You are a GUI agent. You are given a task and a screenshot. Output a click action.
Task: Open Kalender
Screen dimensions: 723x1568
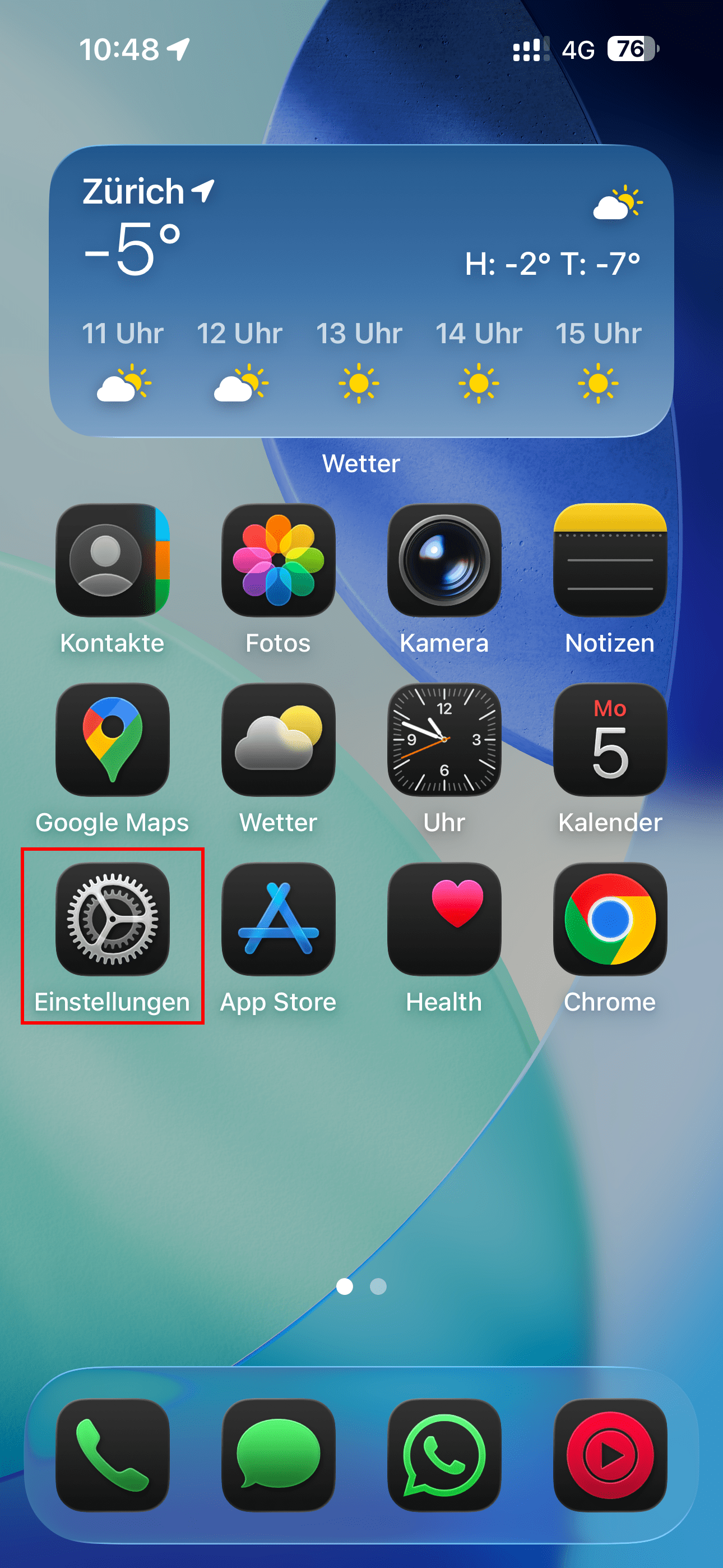pos(610,740)
